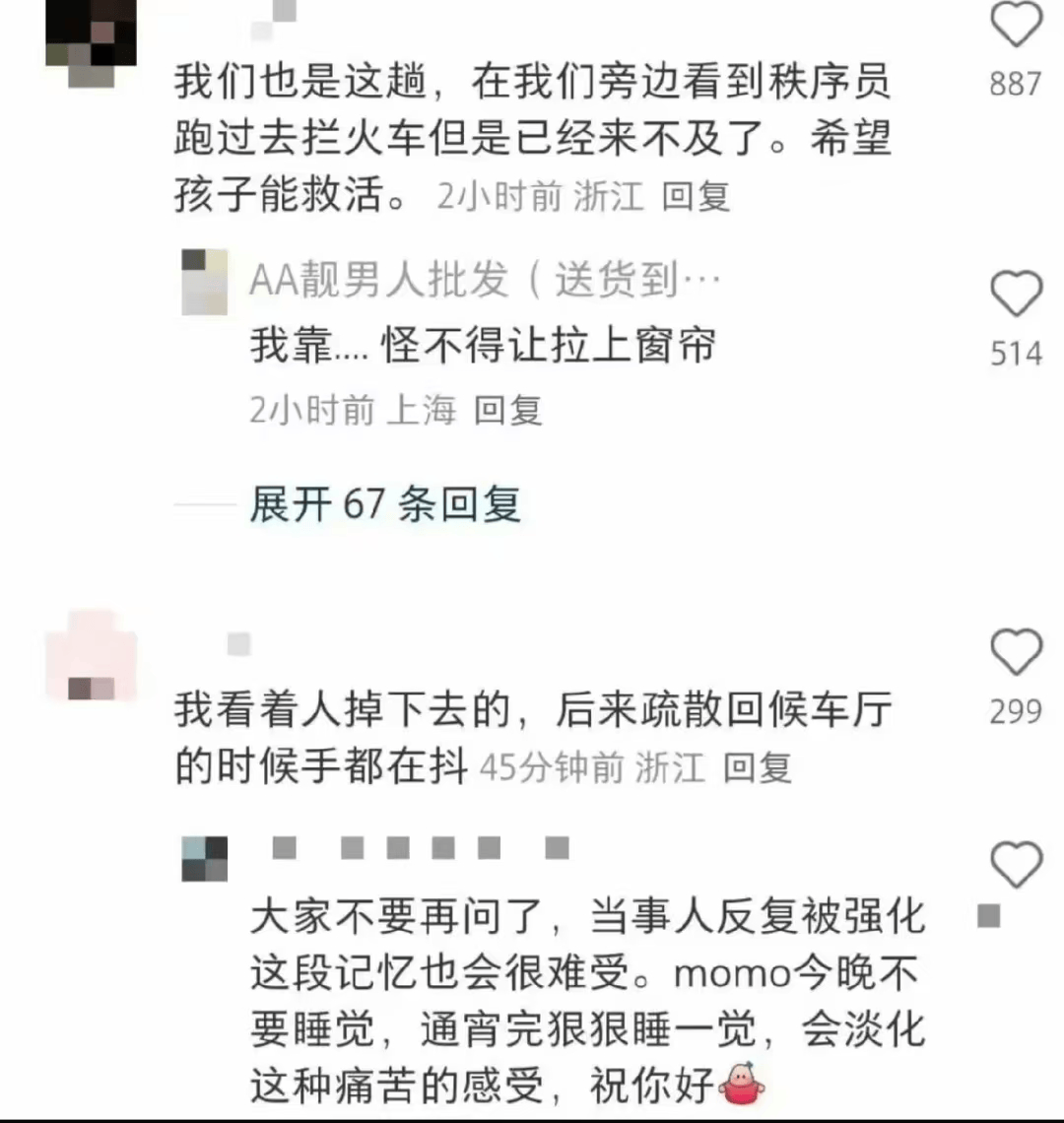Reply to the 秩序员 comment from 浙江
The width and height of the screenshot is (1064, 1123).
coord(696,196)
